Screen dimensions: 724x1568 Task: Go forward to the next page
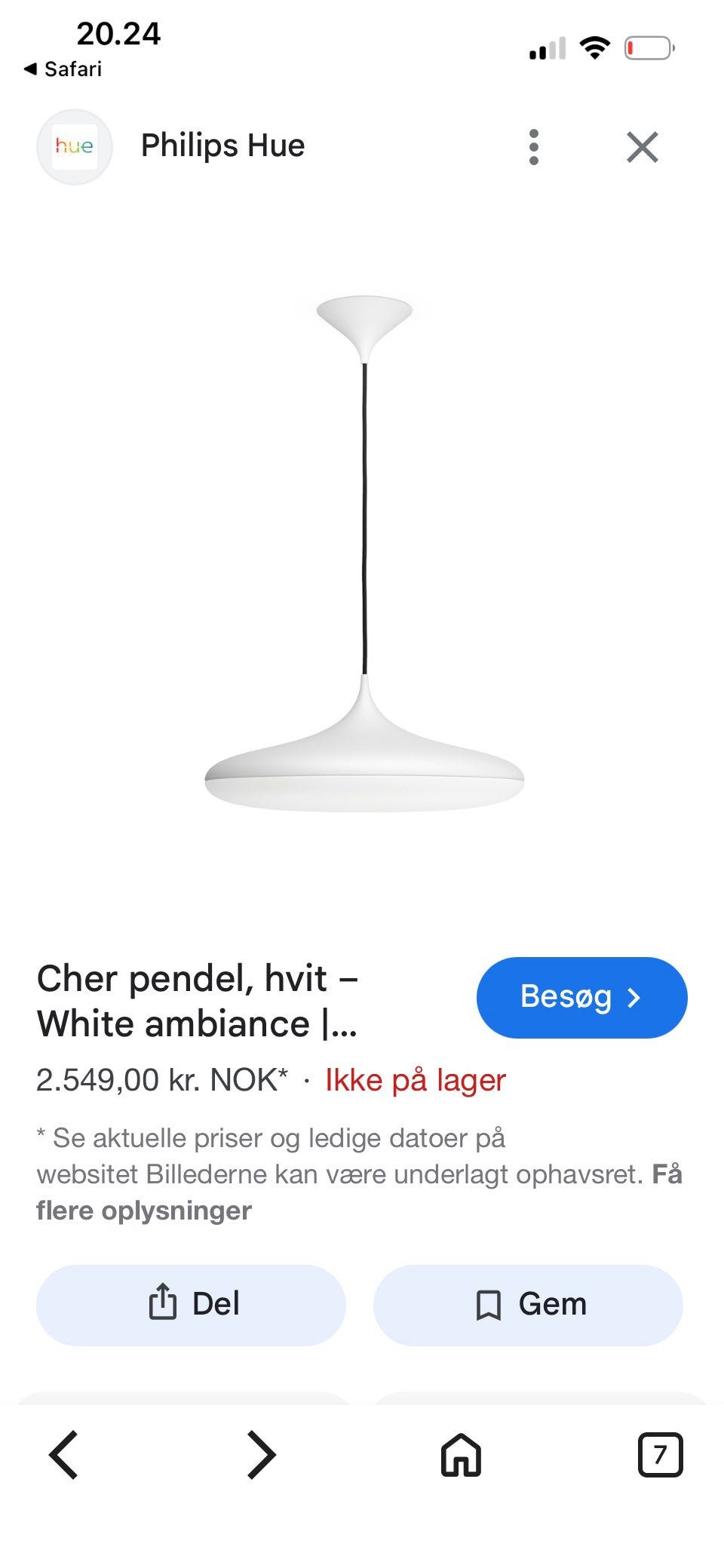tap(262, 1454)
